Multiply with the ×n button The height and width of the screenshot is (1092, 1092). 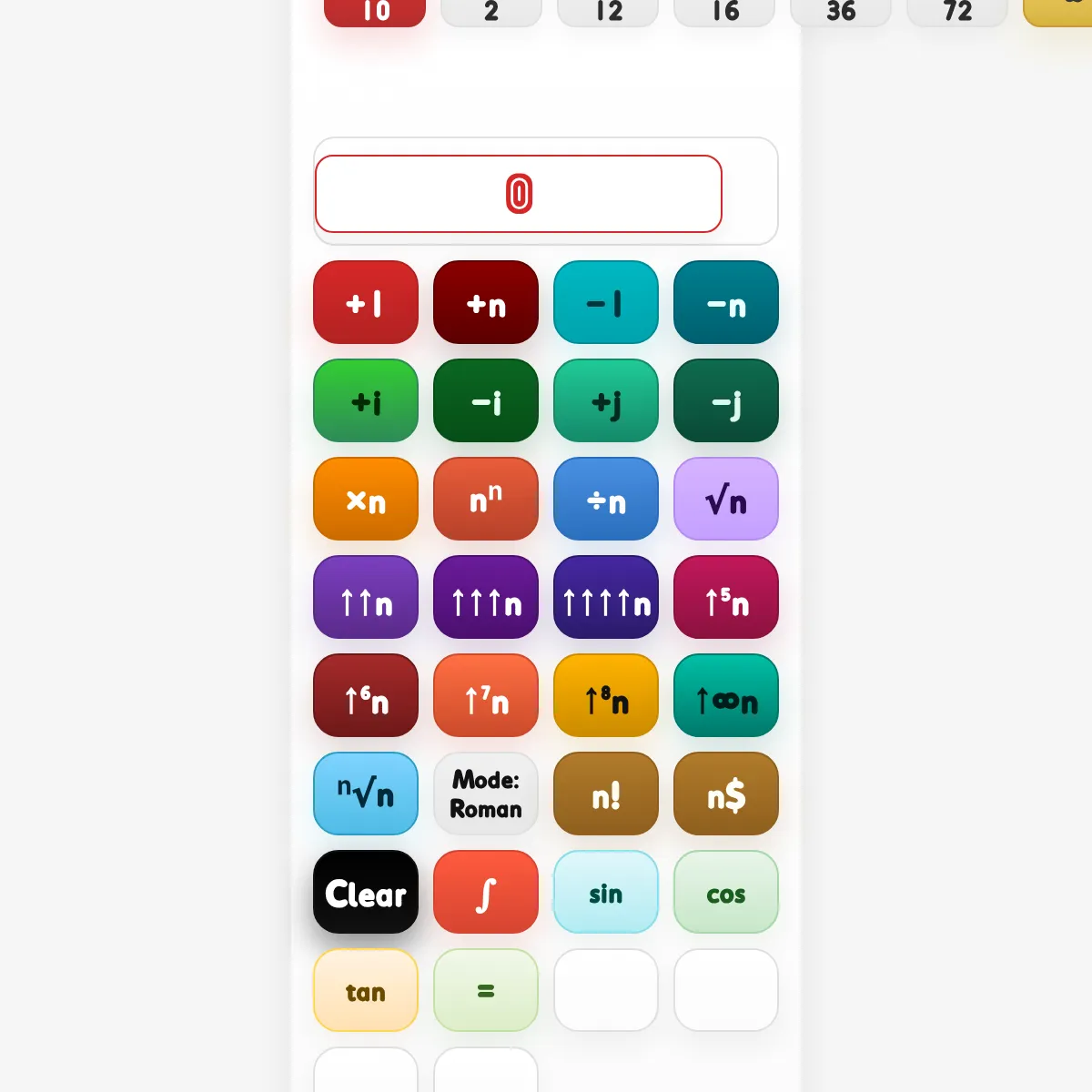point(366,499)
